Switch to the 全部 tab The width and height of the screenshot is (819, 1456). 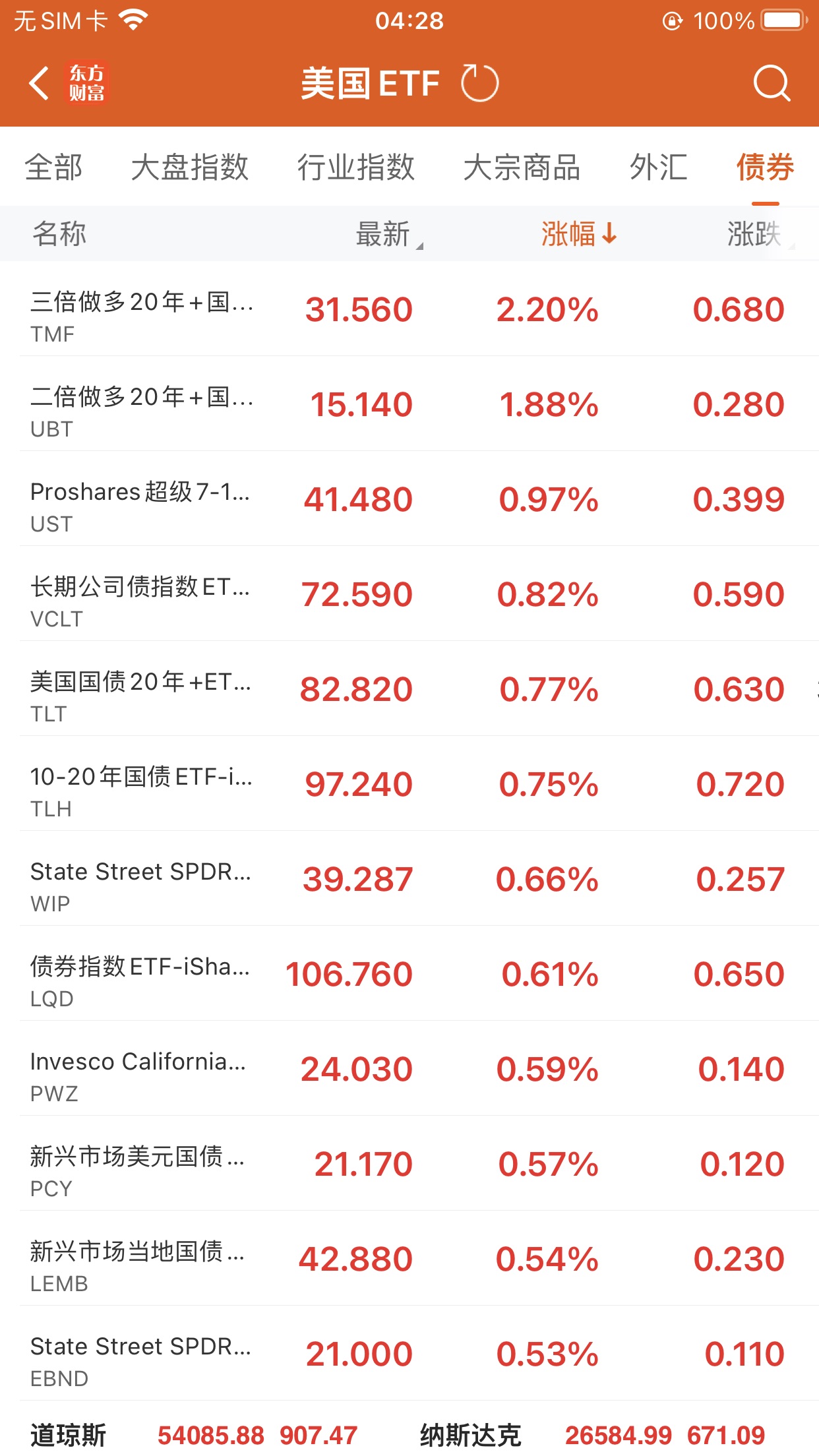pos(54,167)
